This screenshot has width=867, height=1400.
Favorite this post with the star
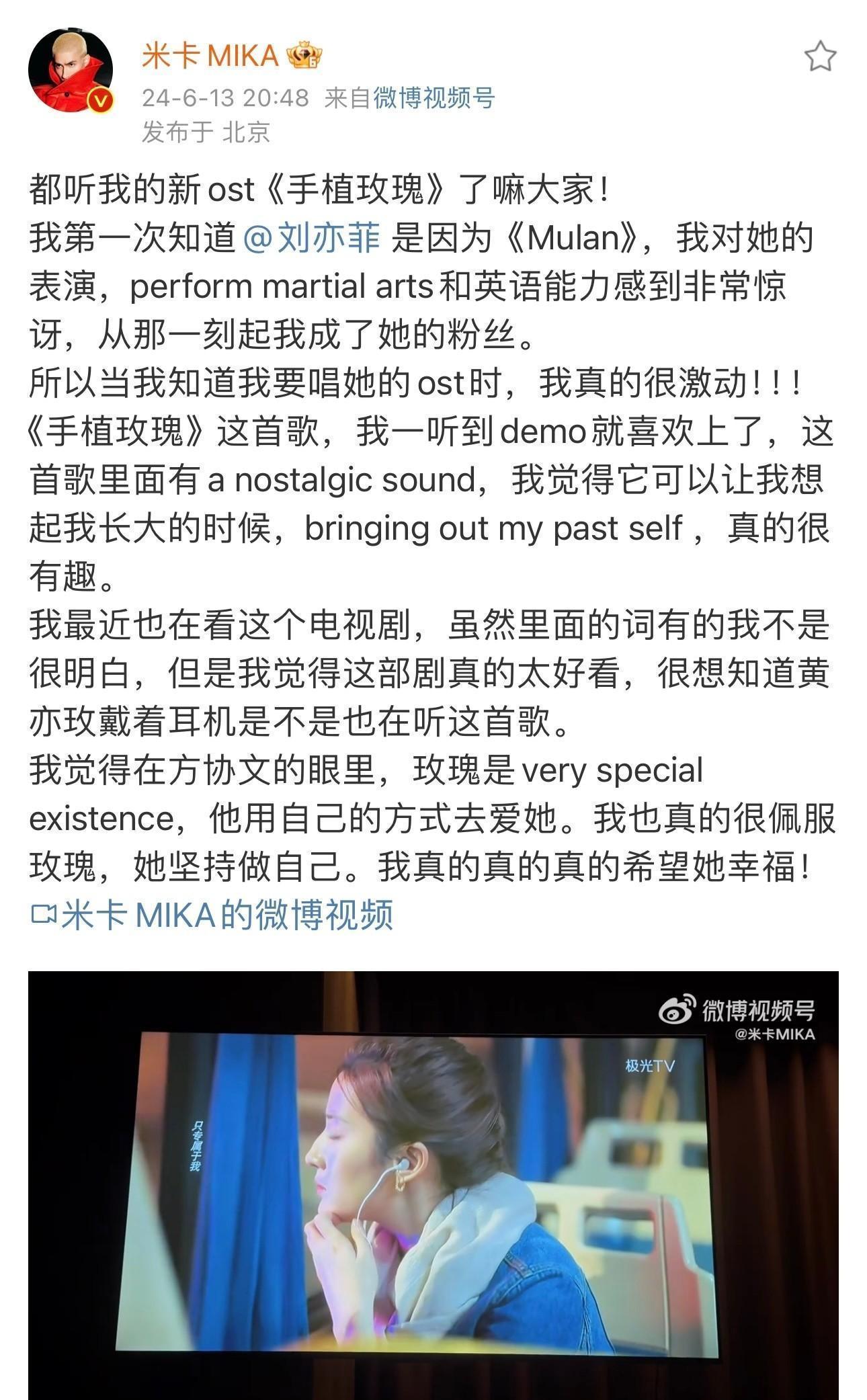(820, 57)
